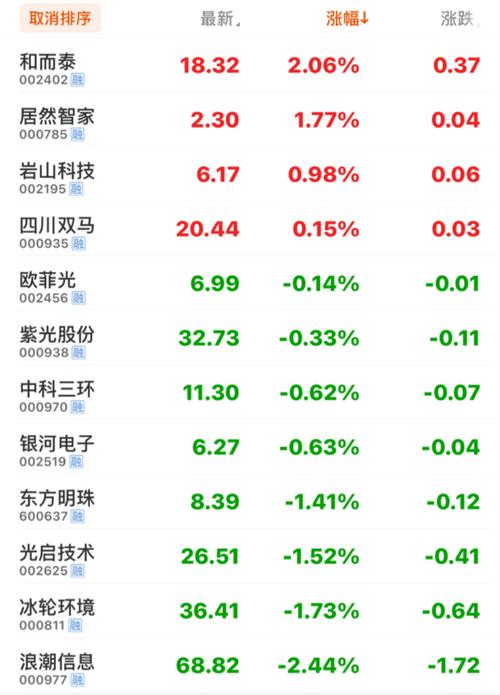This screenshot has width=500, height=695.
Task: Tap the 取消排序 button
Action: [60, 18]
